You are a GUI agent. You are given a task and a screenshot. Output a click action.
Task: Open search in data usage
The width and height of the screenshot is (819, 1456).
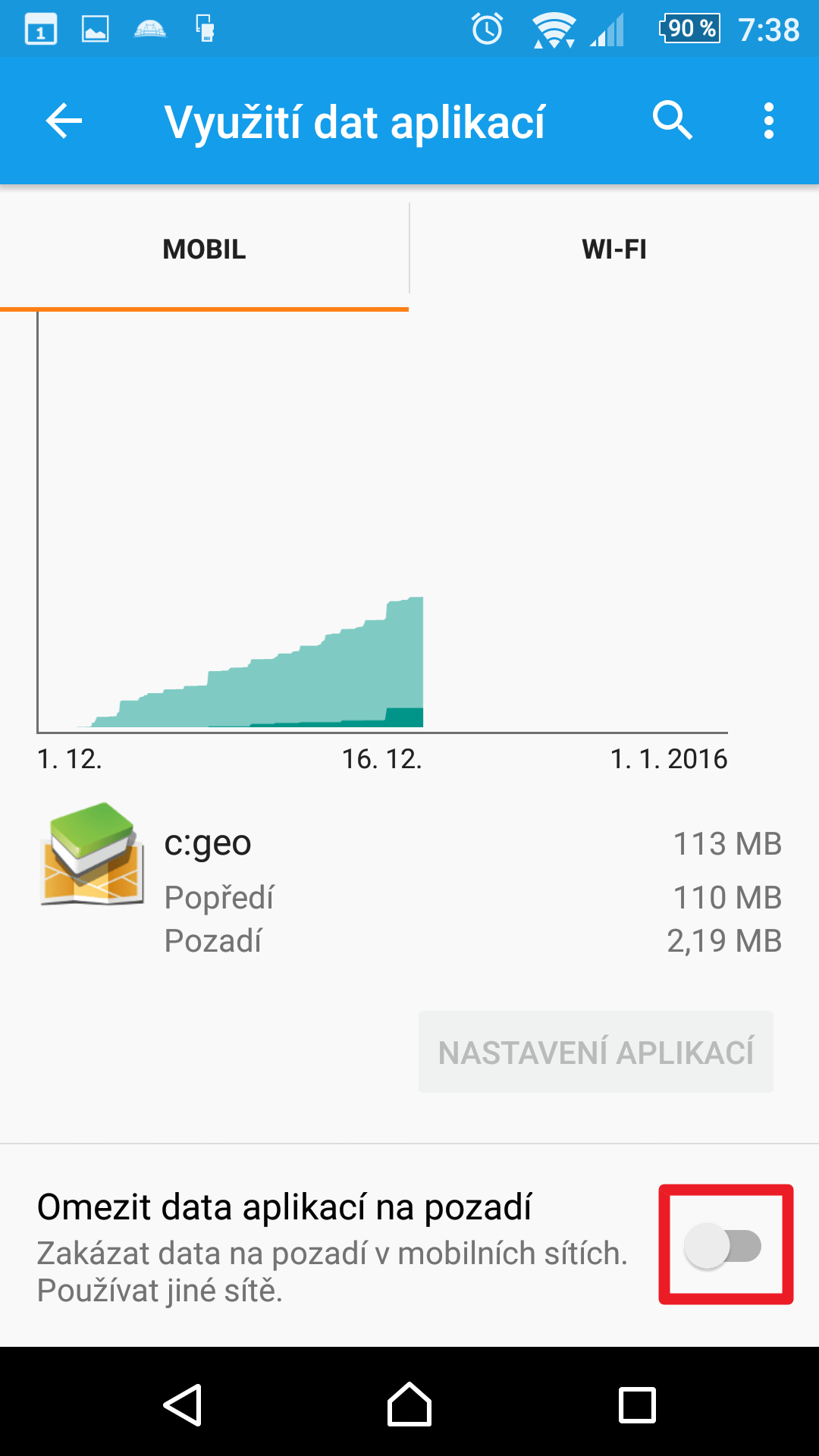click(672, 121)
